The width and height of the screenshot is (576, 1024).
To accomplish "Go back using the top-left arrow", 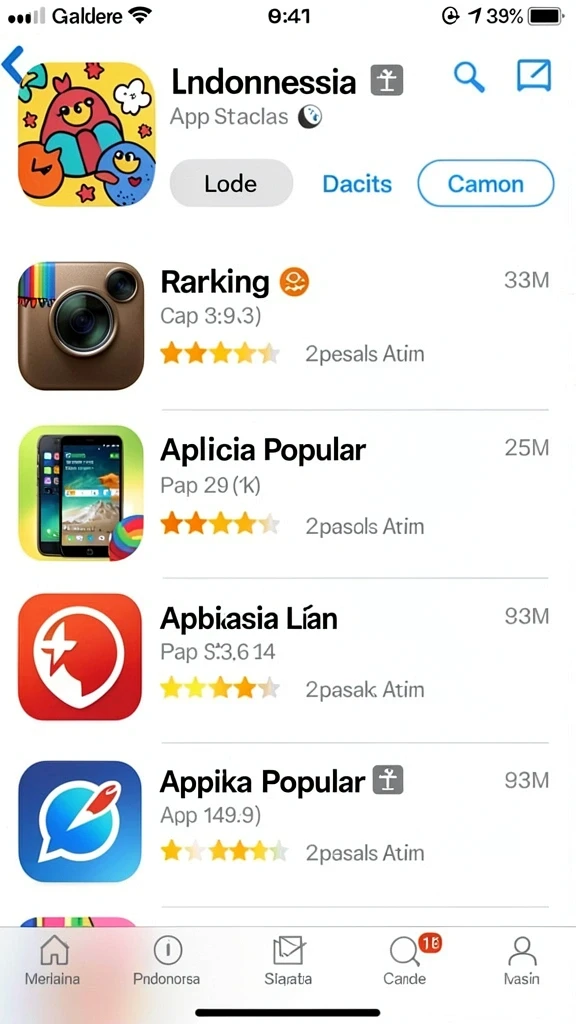I will [12, 65].
